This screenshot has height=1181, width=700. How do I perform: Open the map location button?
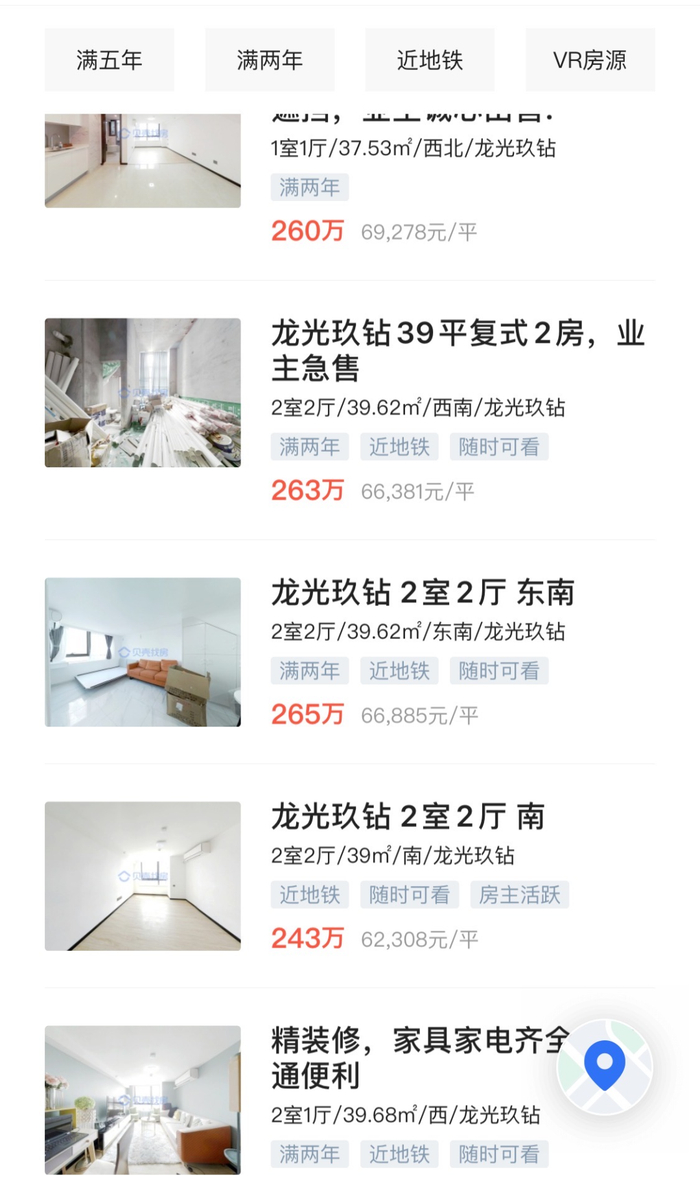(604, 1066)
